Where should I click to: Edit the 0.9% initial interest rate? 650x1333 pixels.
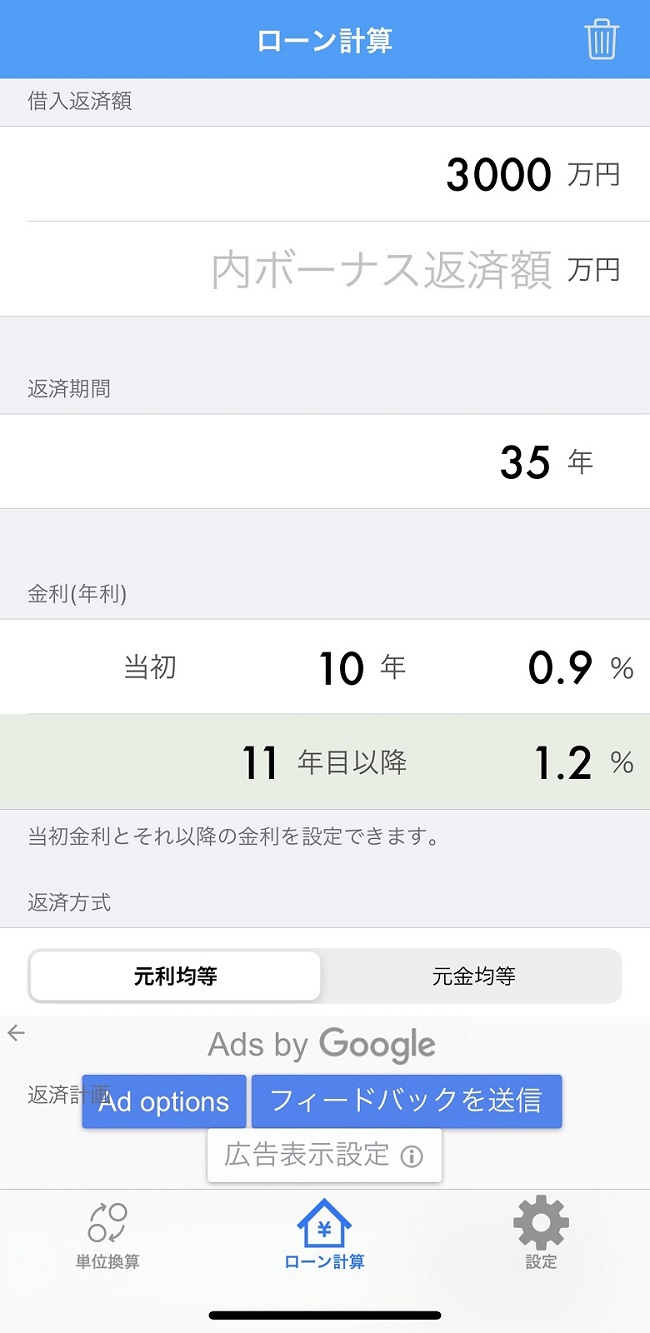pyautogui.click(x=560, y=668)
